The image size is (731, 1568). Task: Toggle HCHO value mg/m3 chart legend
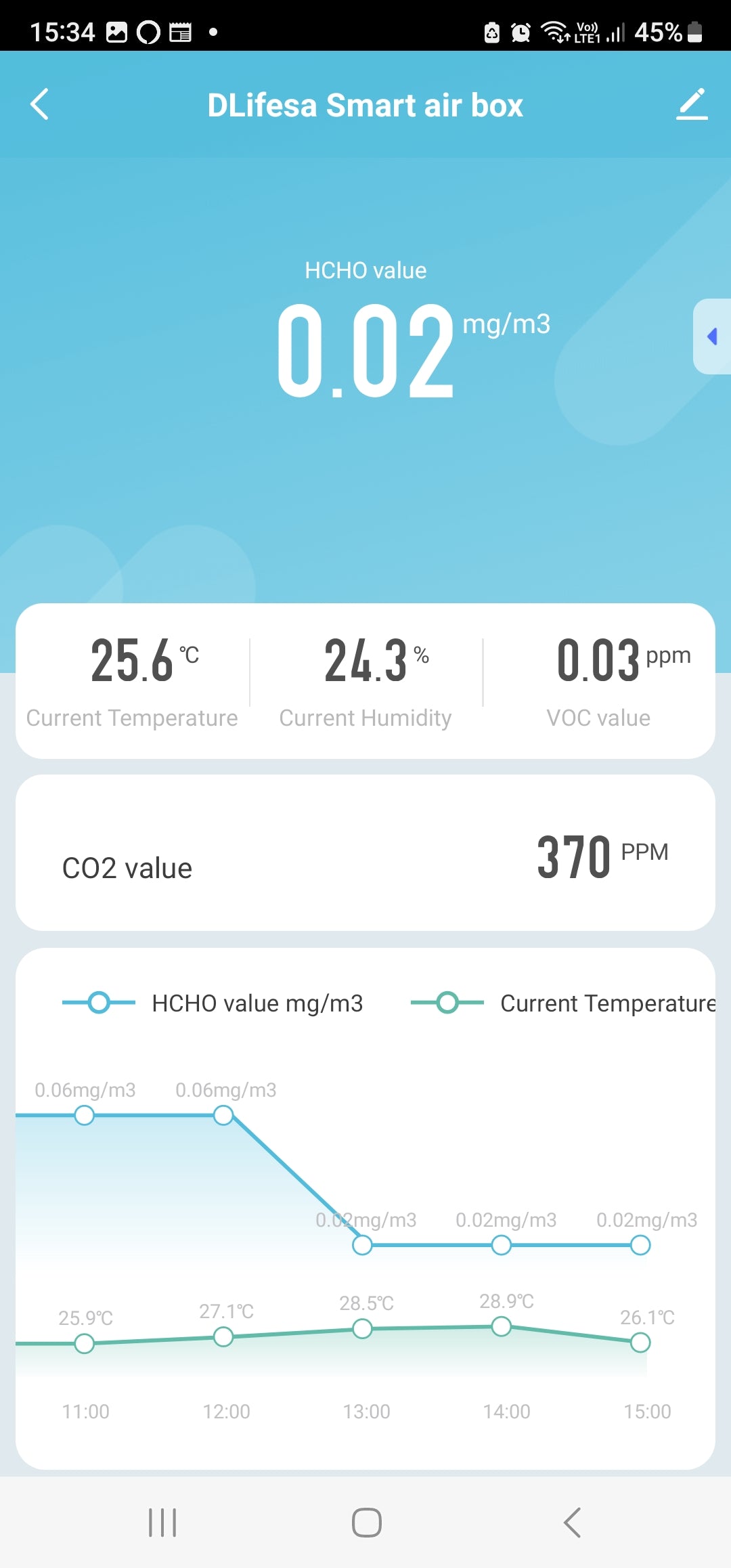213,1003
